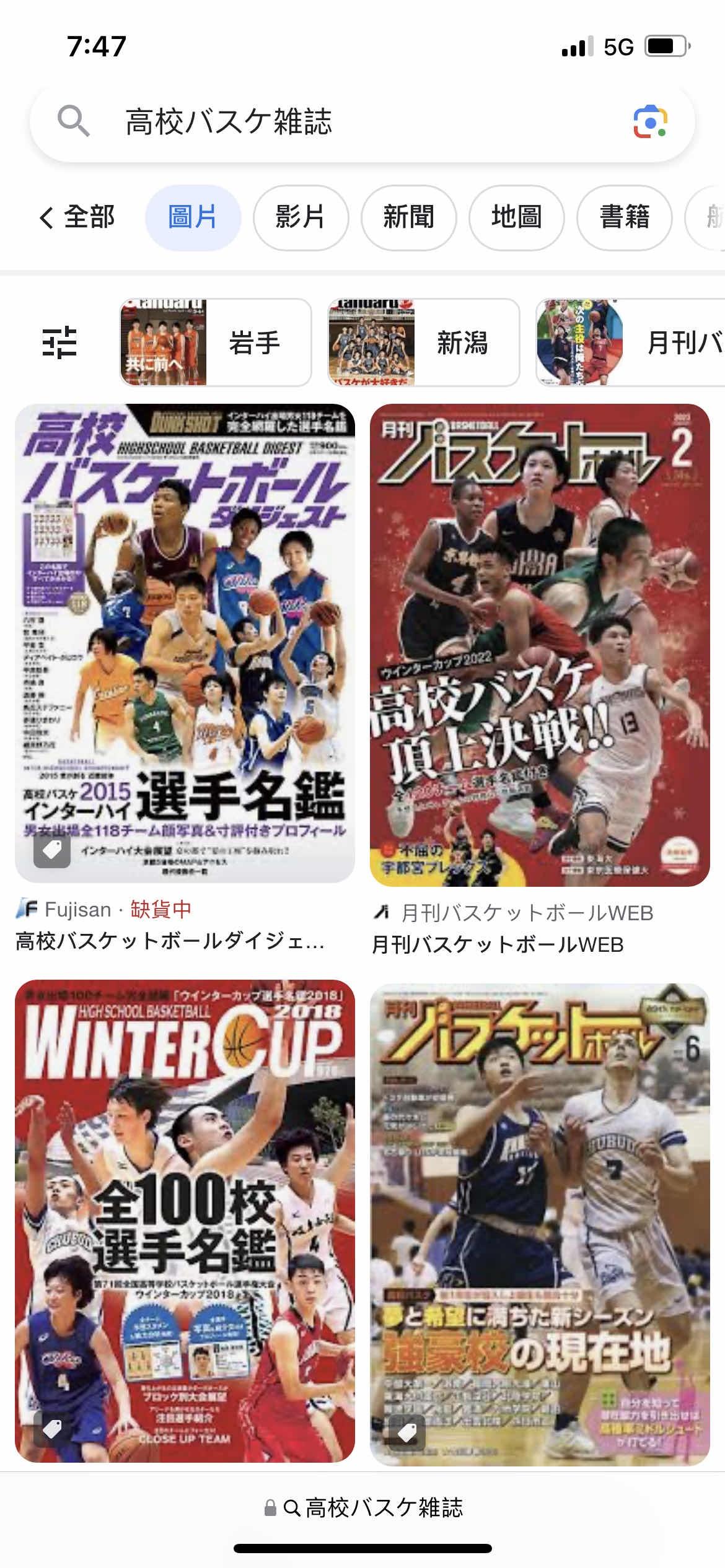Open the 強豪校の現在地 magazine cover
The image size is (725, 1568).
click(539, 1223)
